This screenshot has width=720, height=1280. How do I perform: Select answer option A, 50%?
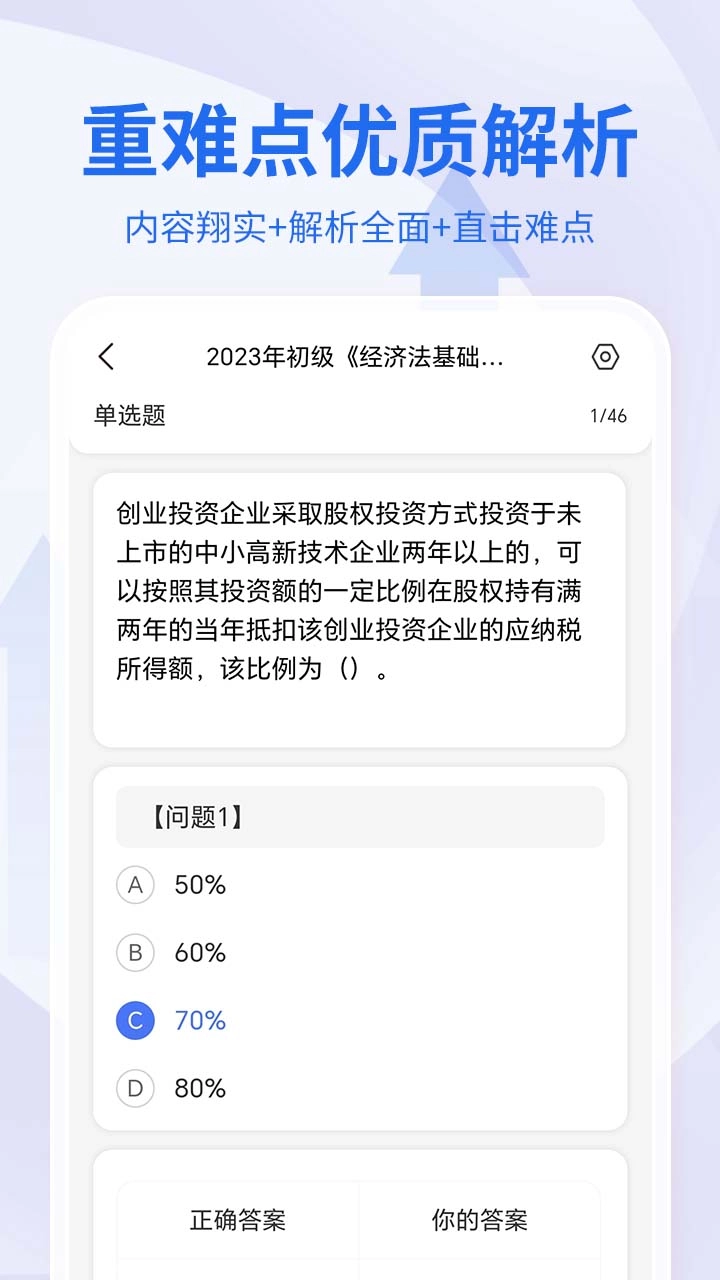point(199,885)
